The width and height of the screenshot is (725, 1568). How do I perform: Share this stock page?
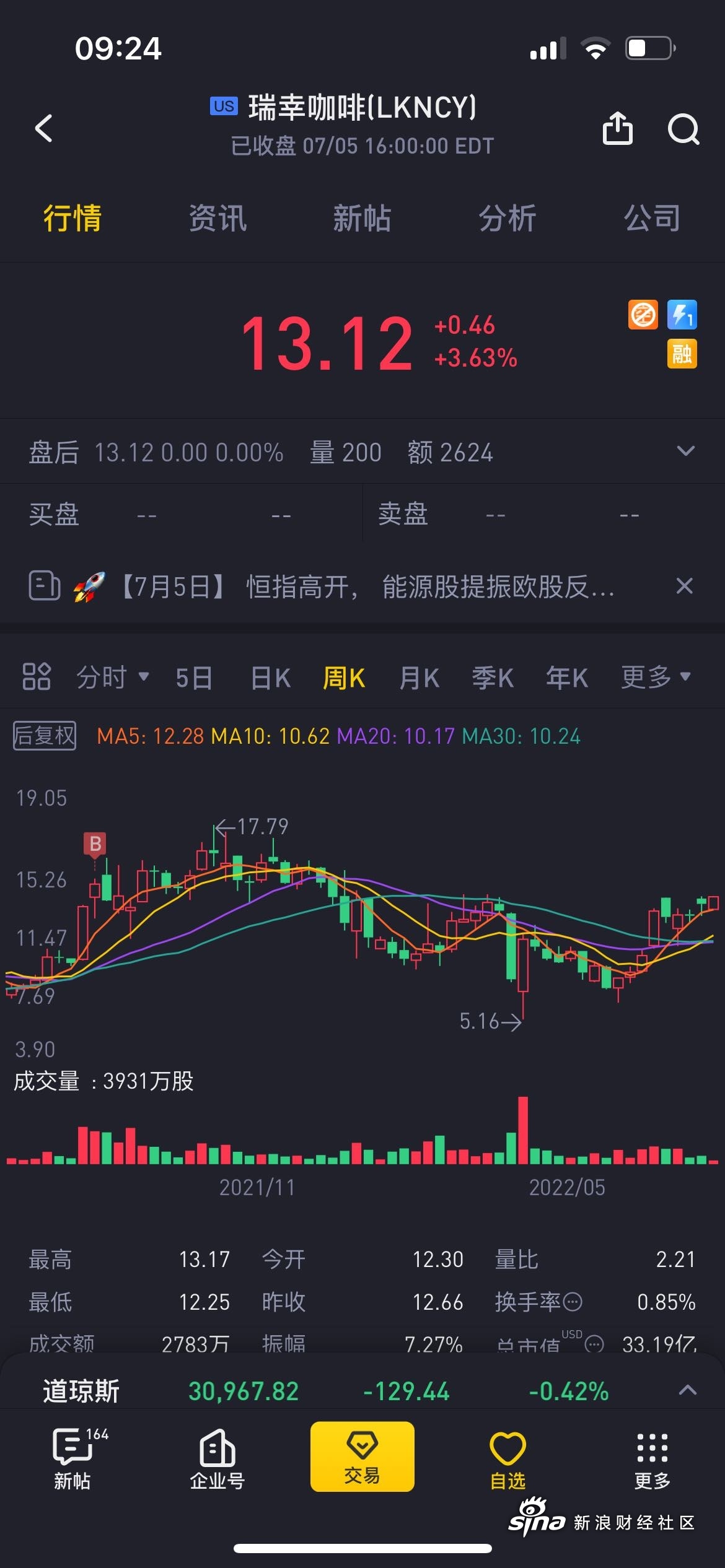click(x=617, y=128)
